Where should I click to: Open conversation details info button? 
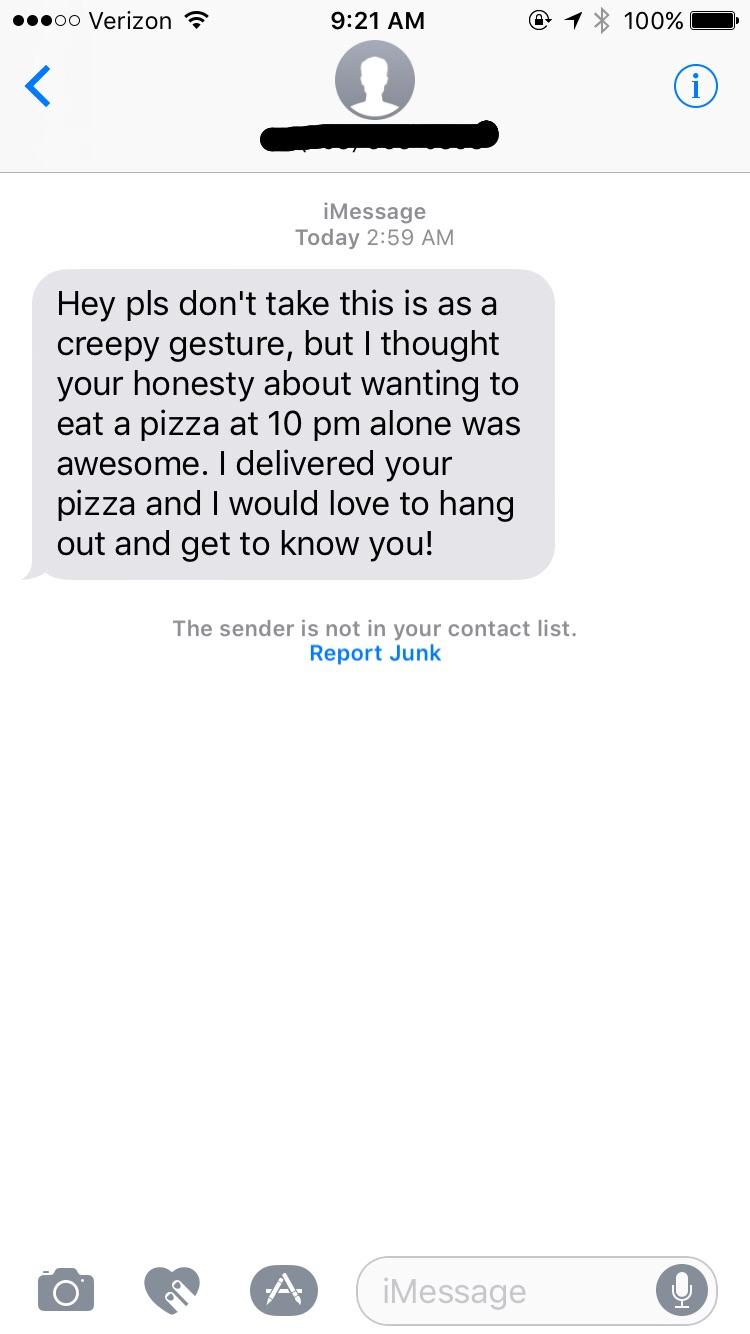click(x=695, y=86)
